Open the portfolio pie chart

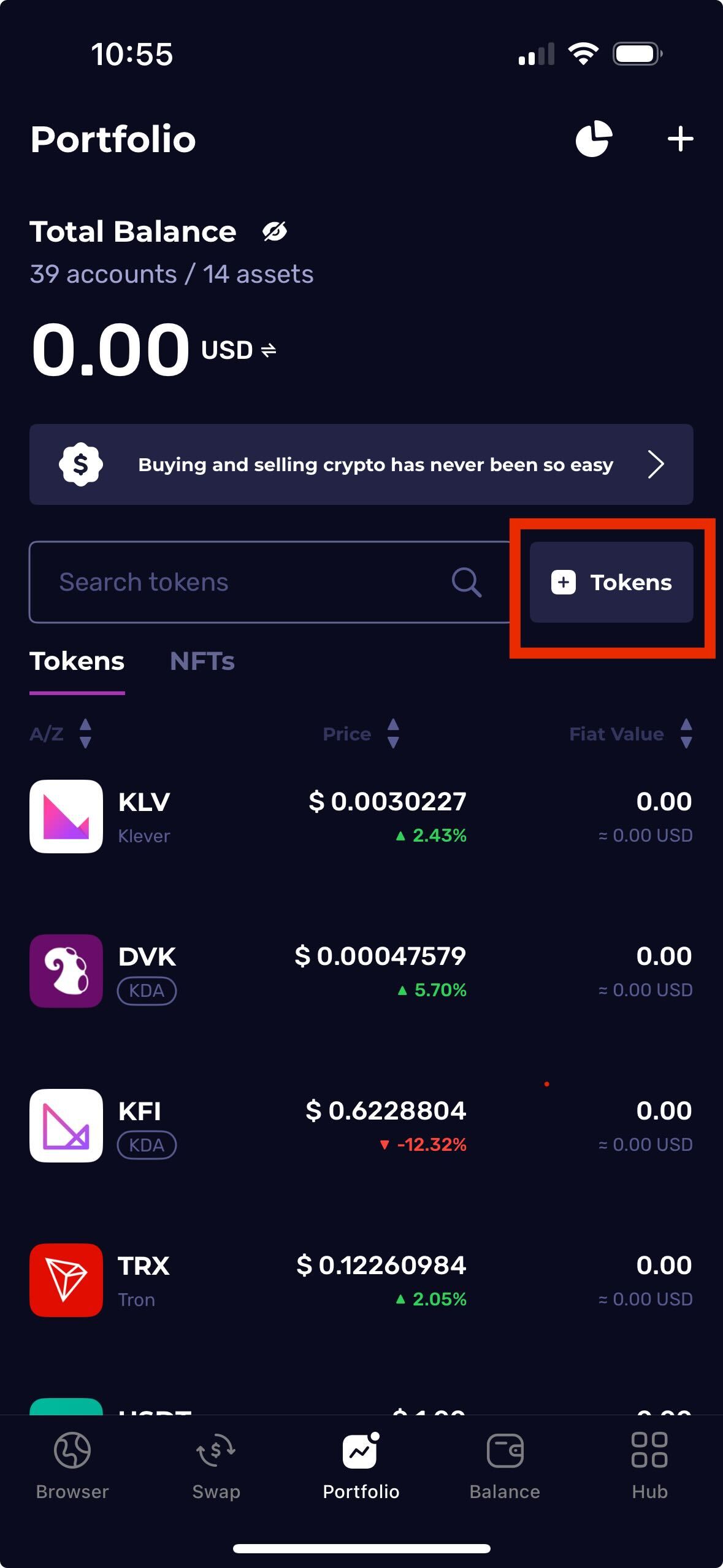point(594,139)
